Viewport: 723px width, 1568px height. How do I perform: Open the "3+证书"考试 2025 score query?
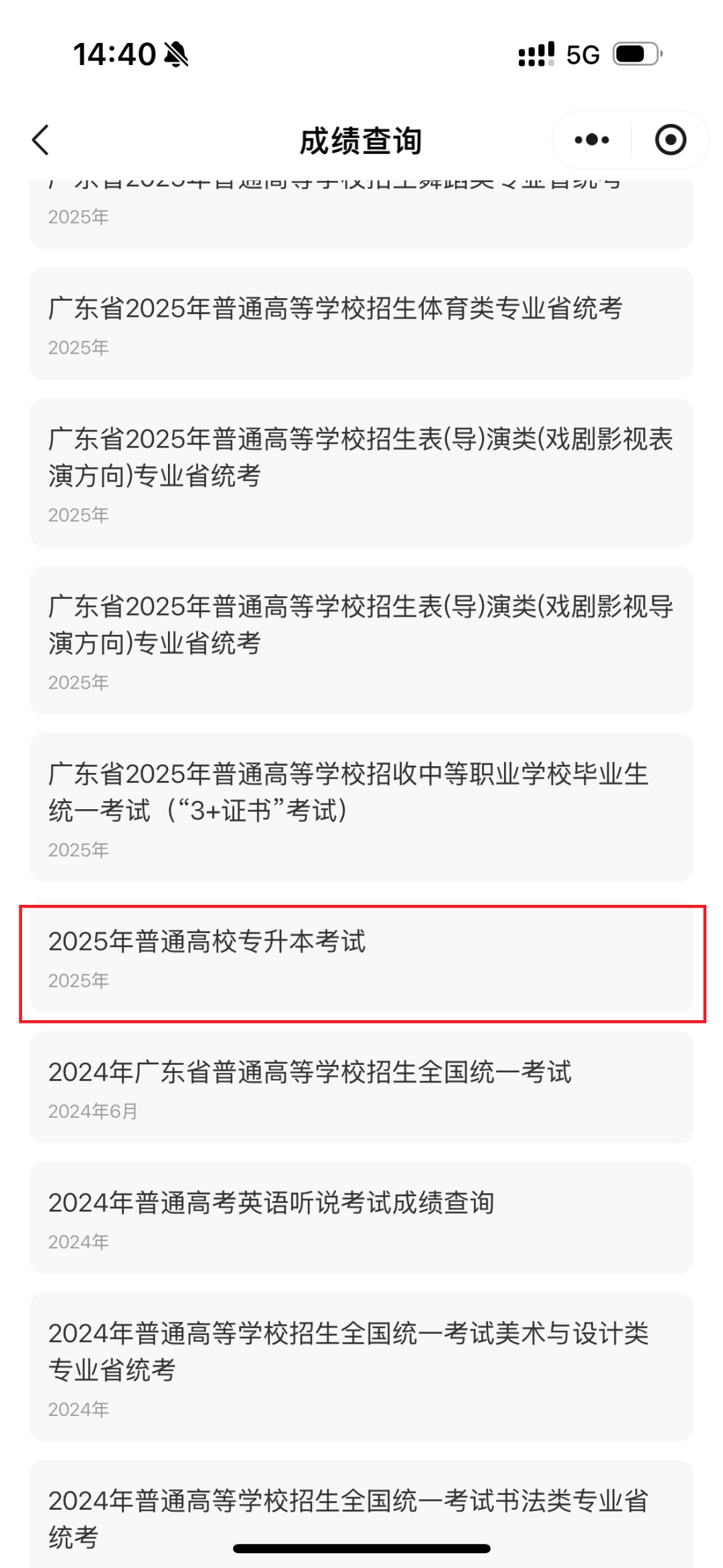point(361,808)
